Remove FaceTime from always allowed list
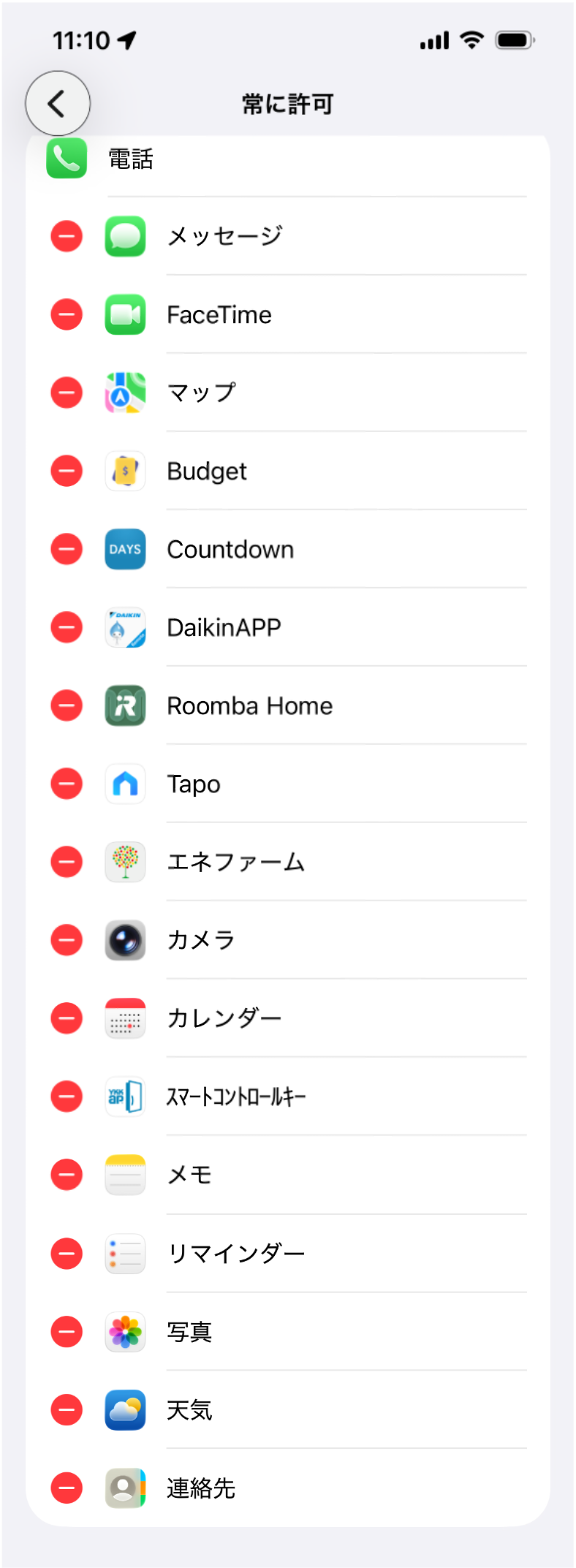This screenshot has height=1568, width=576. [67, 314]
